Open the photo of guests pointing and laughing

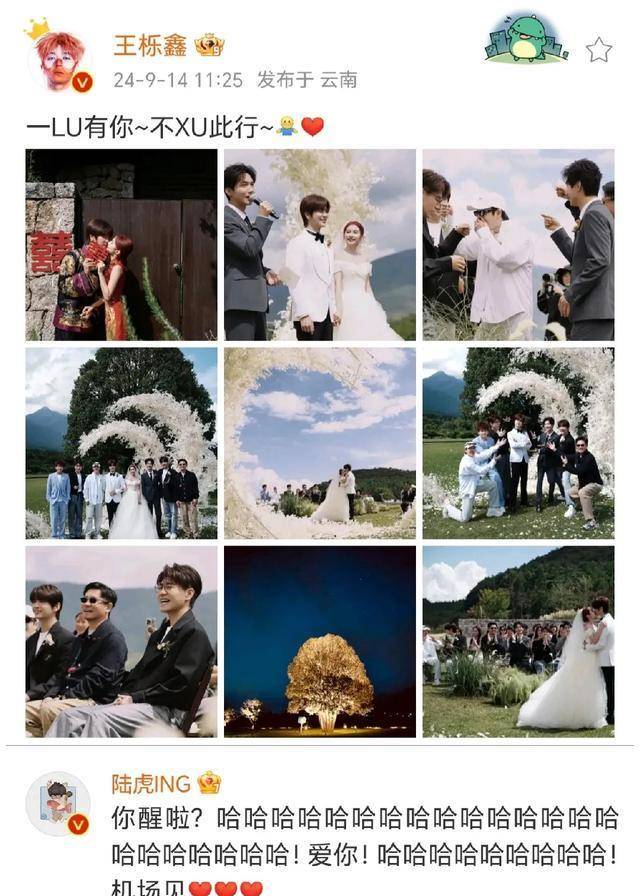click(518, 244)
